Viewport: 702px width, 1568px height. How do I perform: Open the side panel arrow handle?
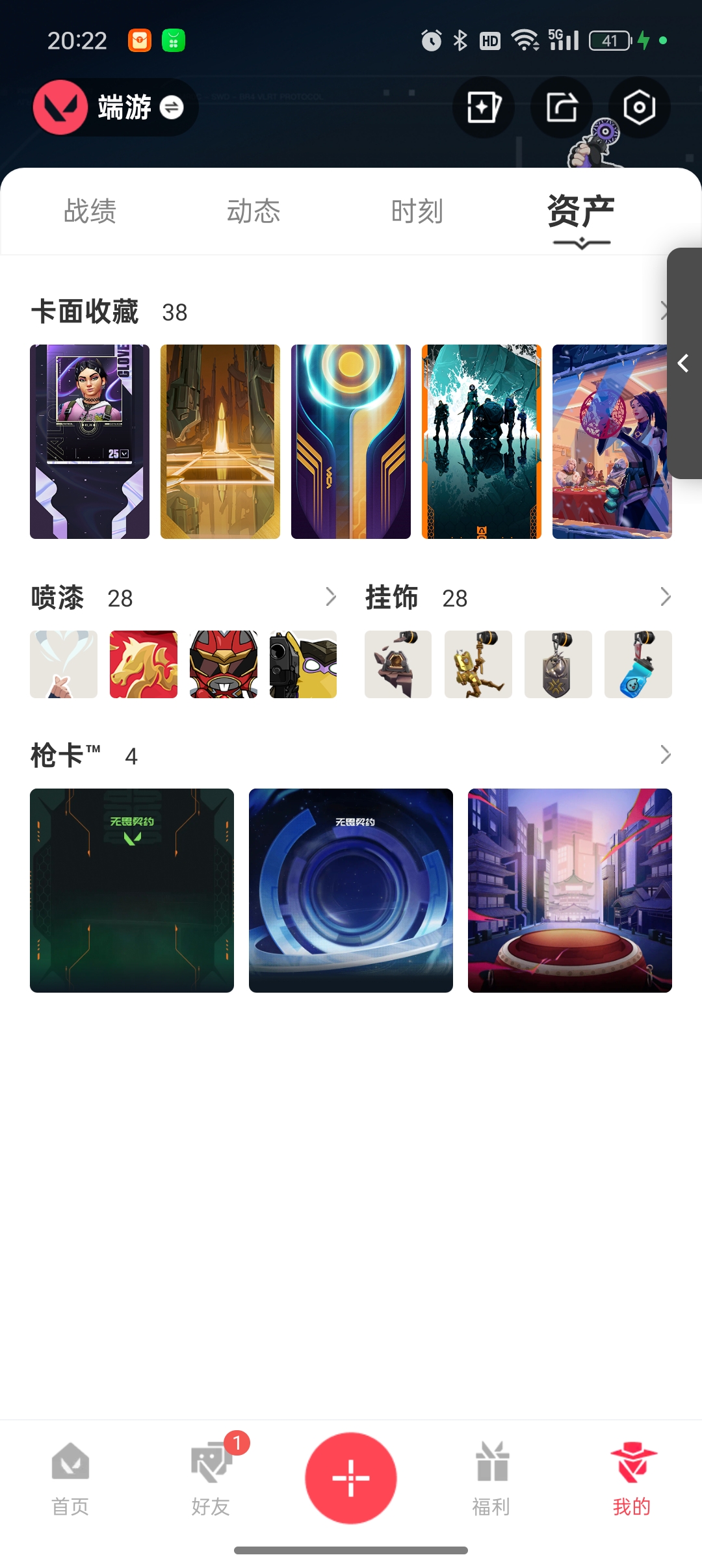[x=684, y=363]
